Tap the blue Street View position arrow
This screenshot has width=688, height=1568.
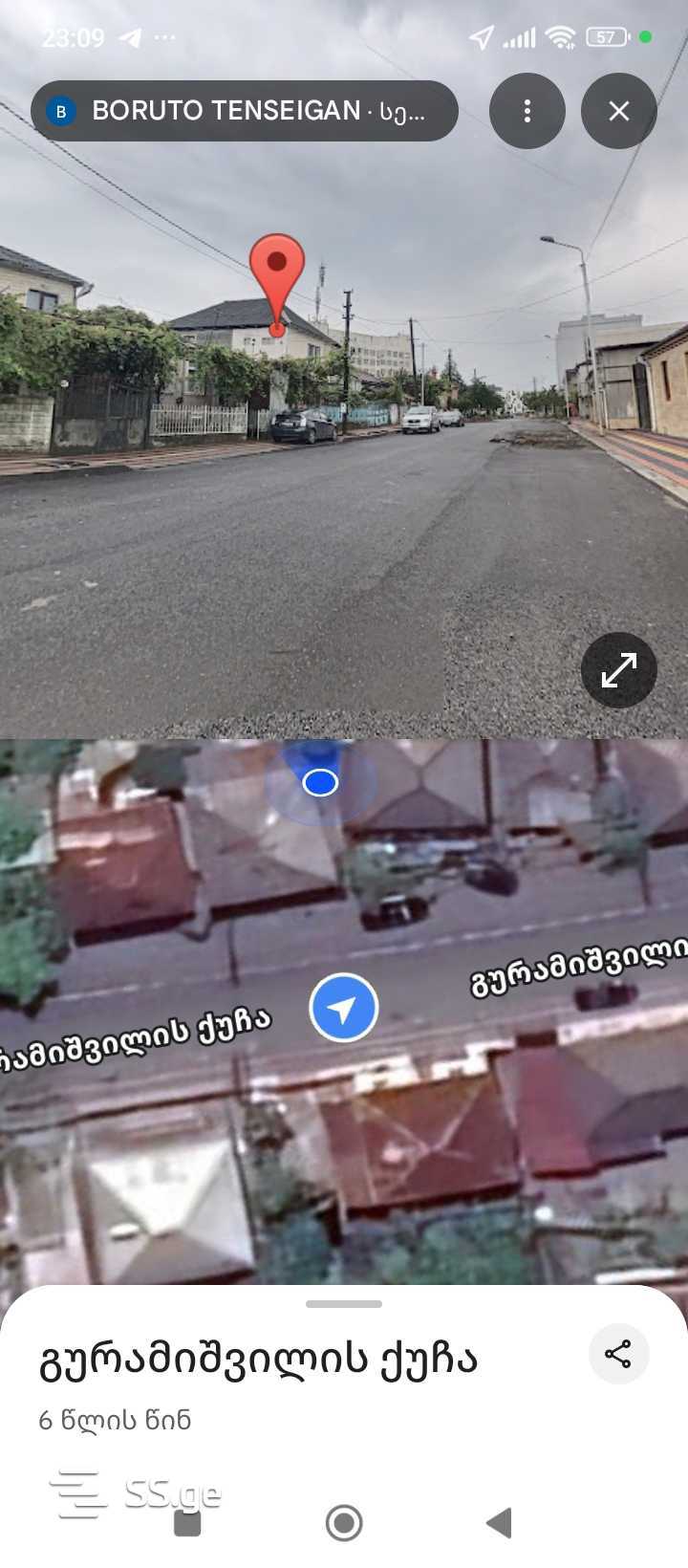click(x=344, y=1007)
